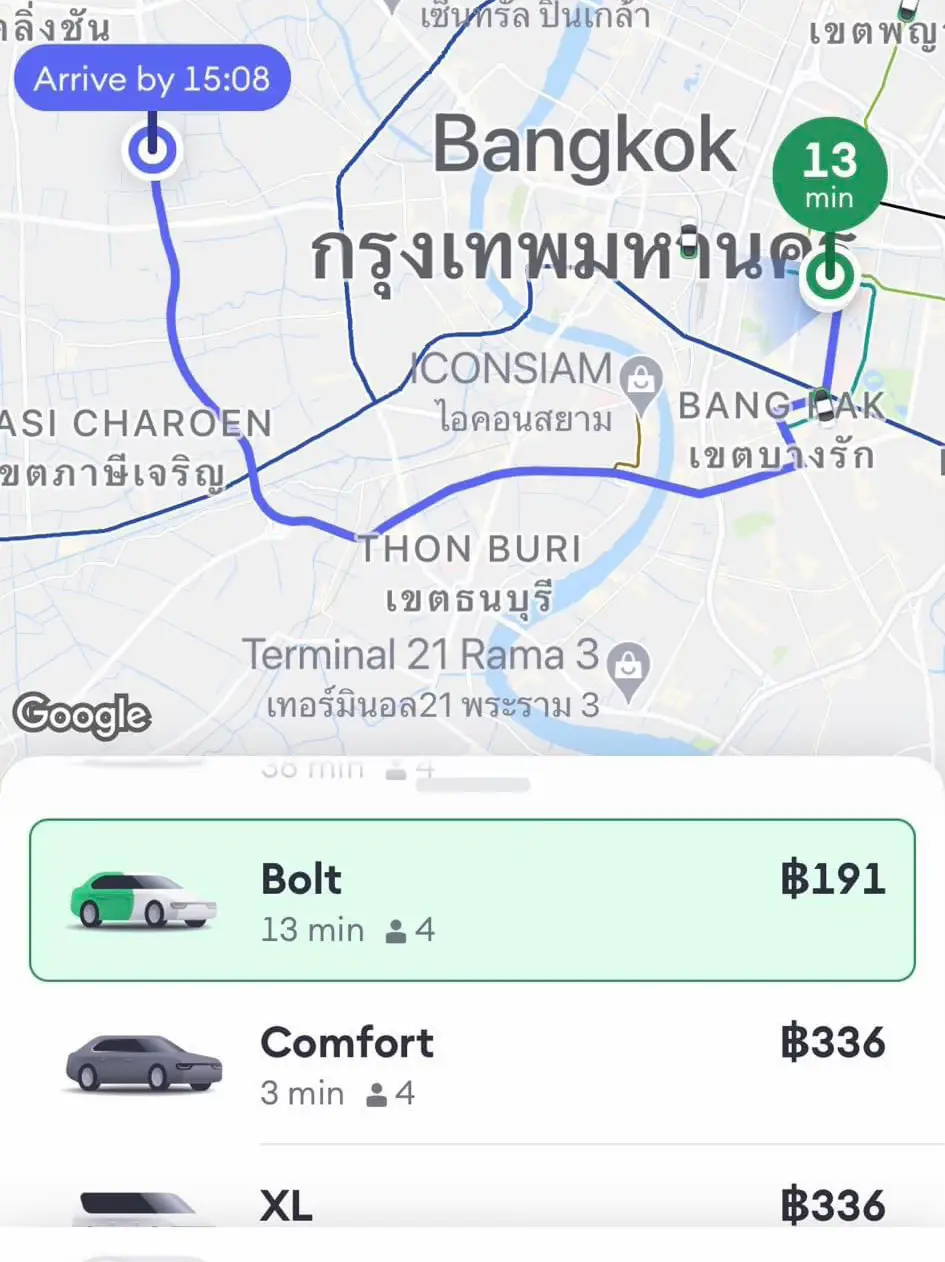Select the Bolt ride option
Screen dimensions: 945x1262
point(472,898)
